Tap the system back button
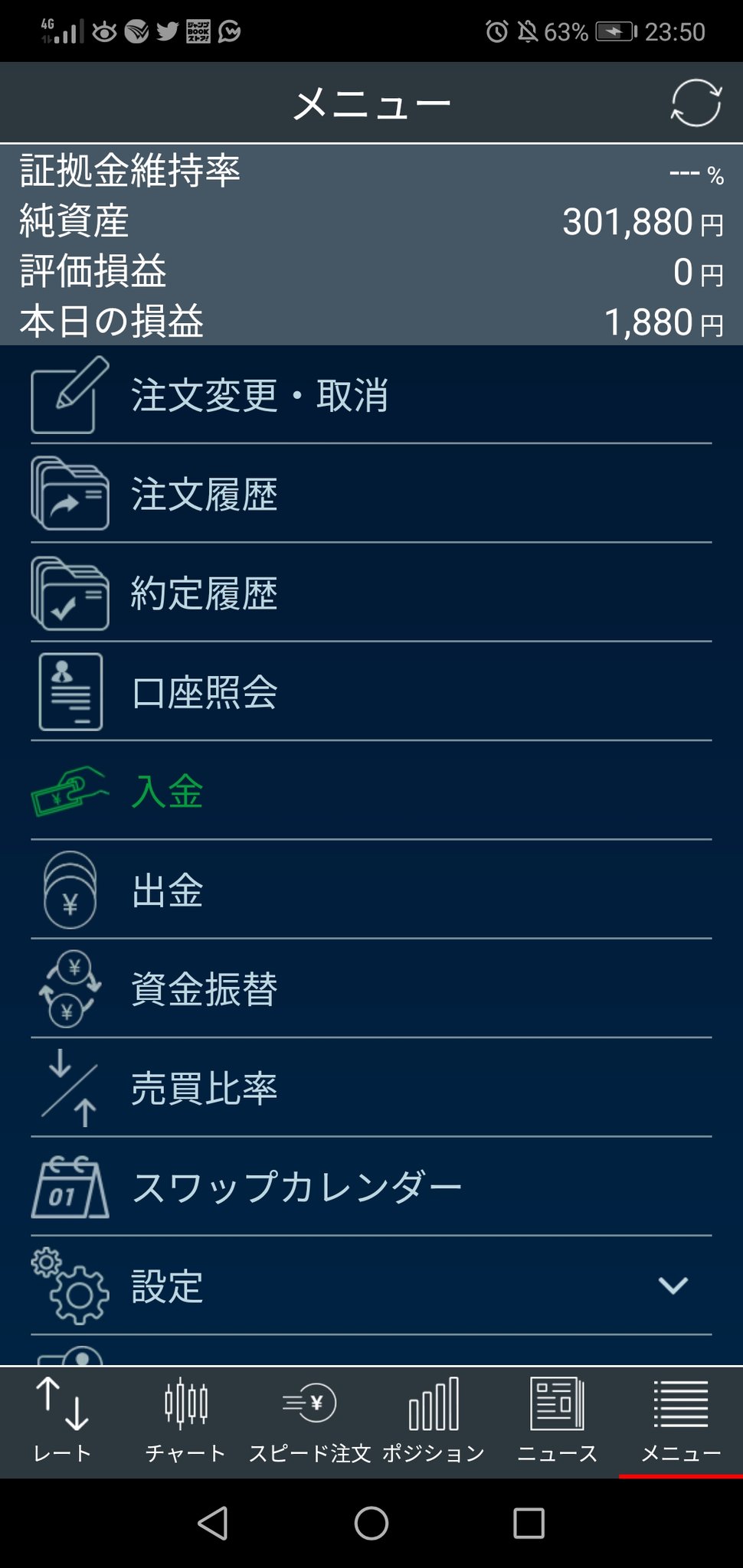Viewport: 743px width, 1568px height. click(213, 1523)
